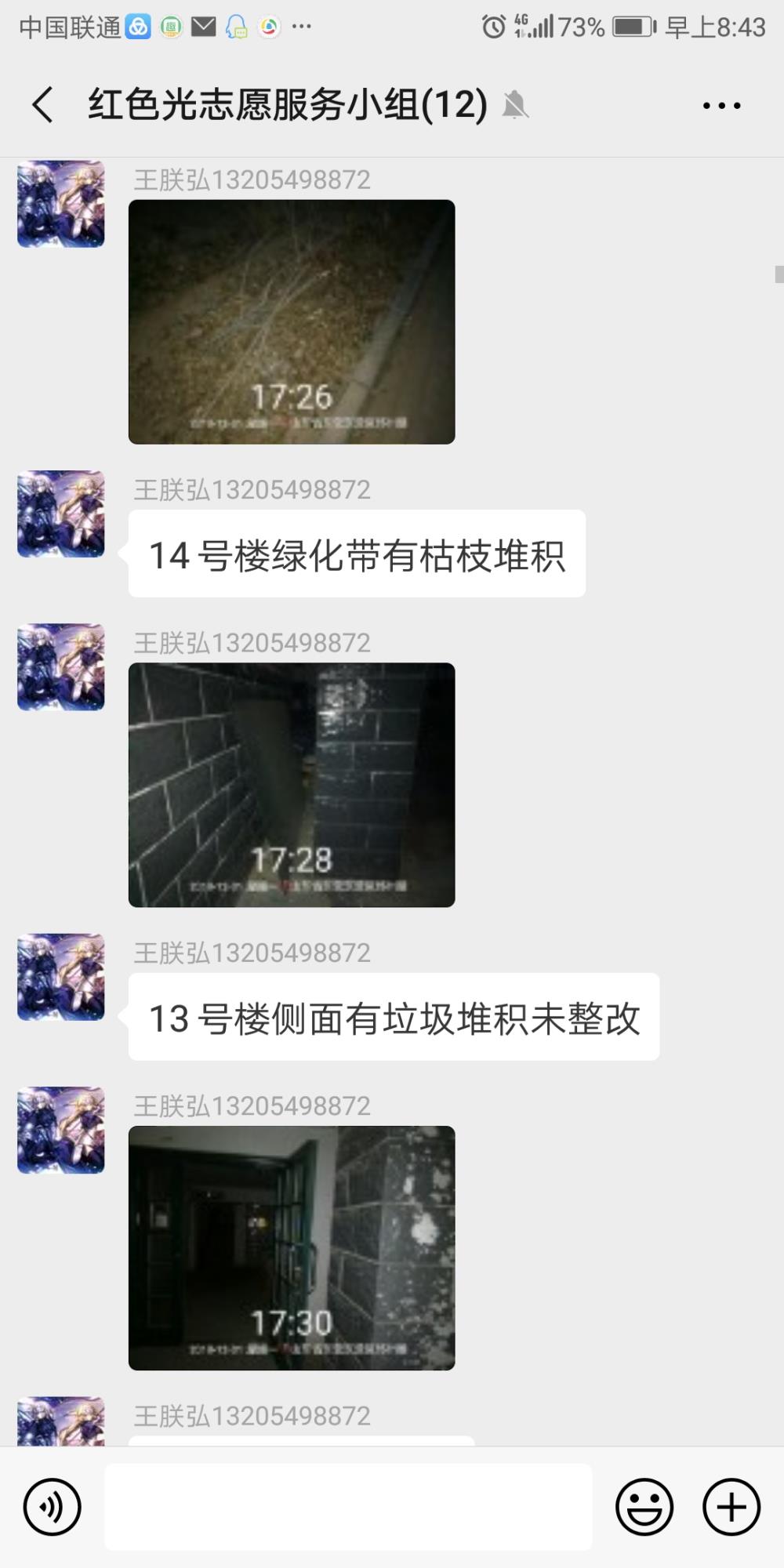784x1568 pixels.
Task: Open the emoji sticker panel
Action: (x=644, y=1506)
